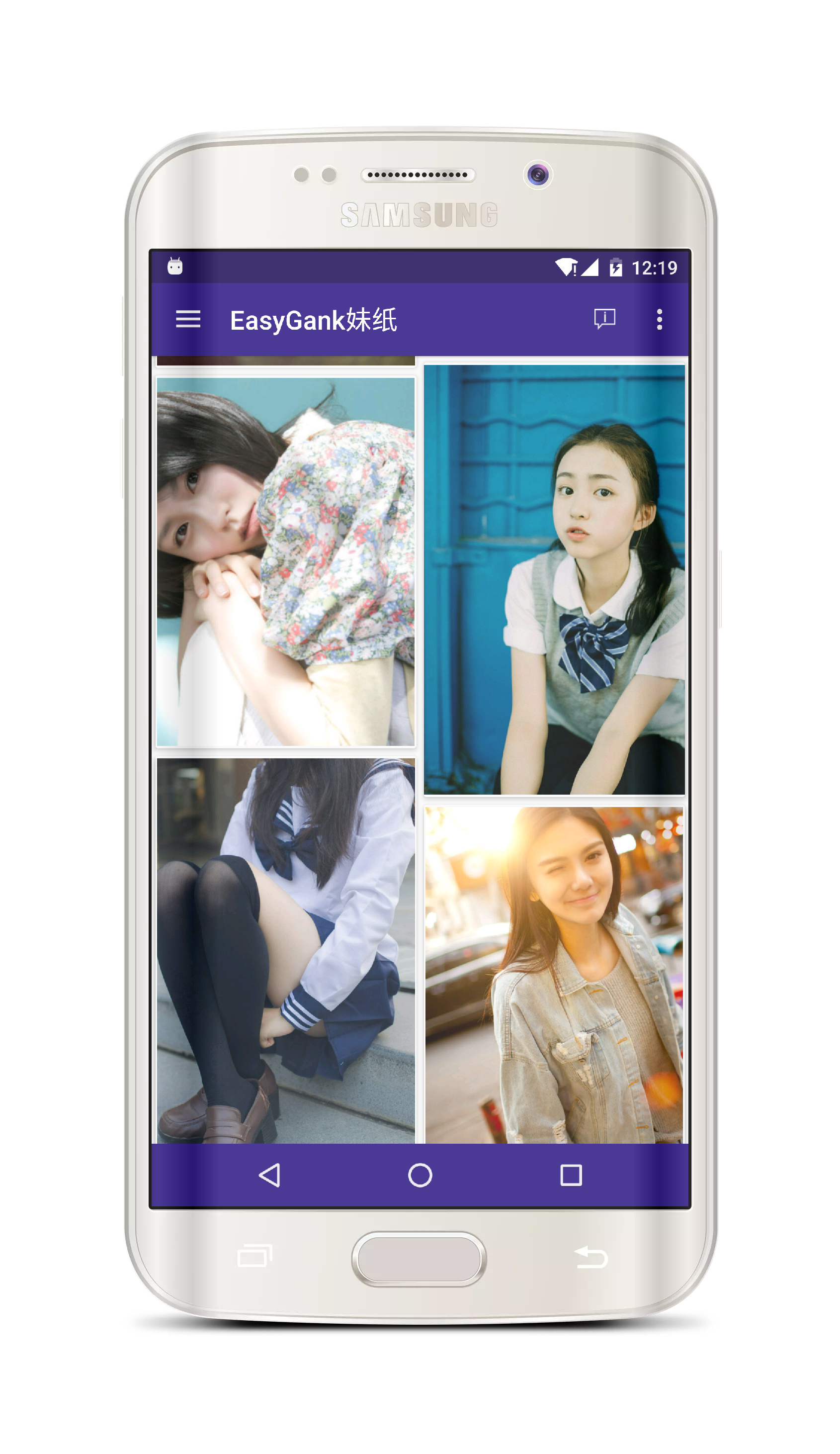The image size is (840, 1454).
Task: Go back using the navigation bar triangle
Action: 269,1176
